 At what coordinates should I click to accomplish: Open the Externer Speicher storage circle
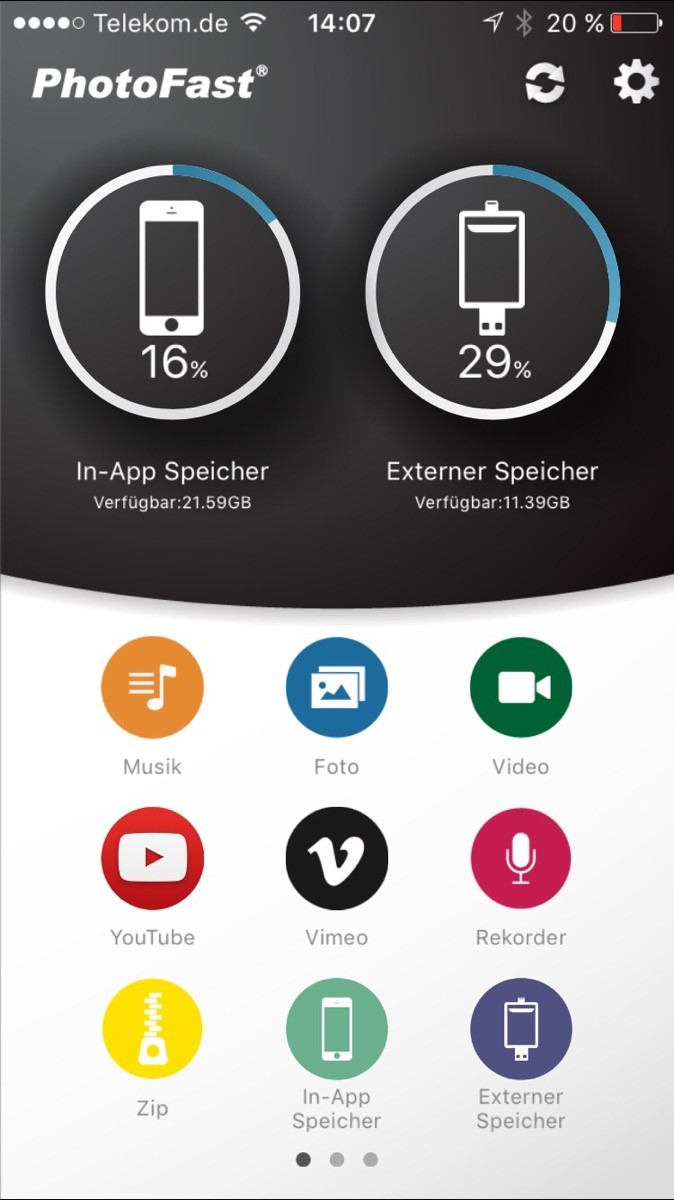point(493,292)
